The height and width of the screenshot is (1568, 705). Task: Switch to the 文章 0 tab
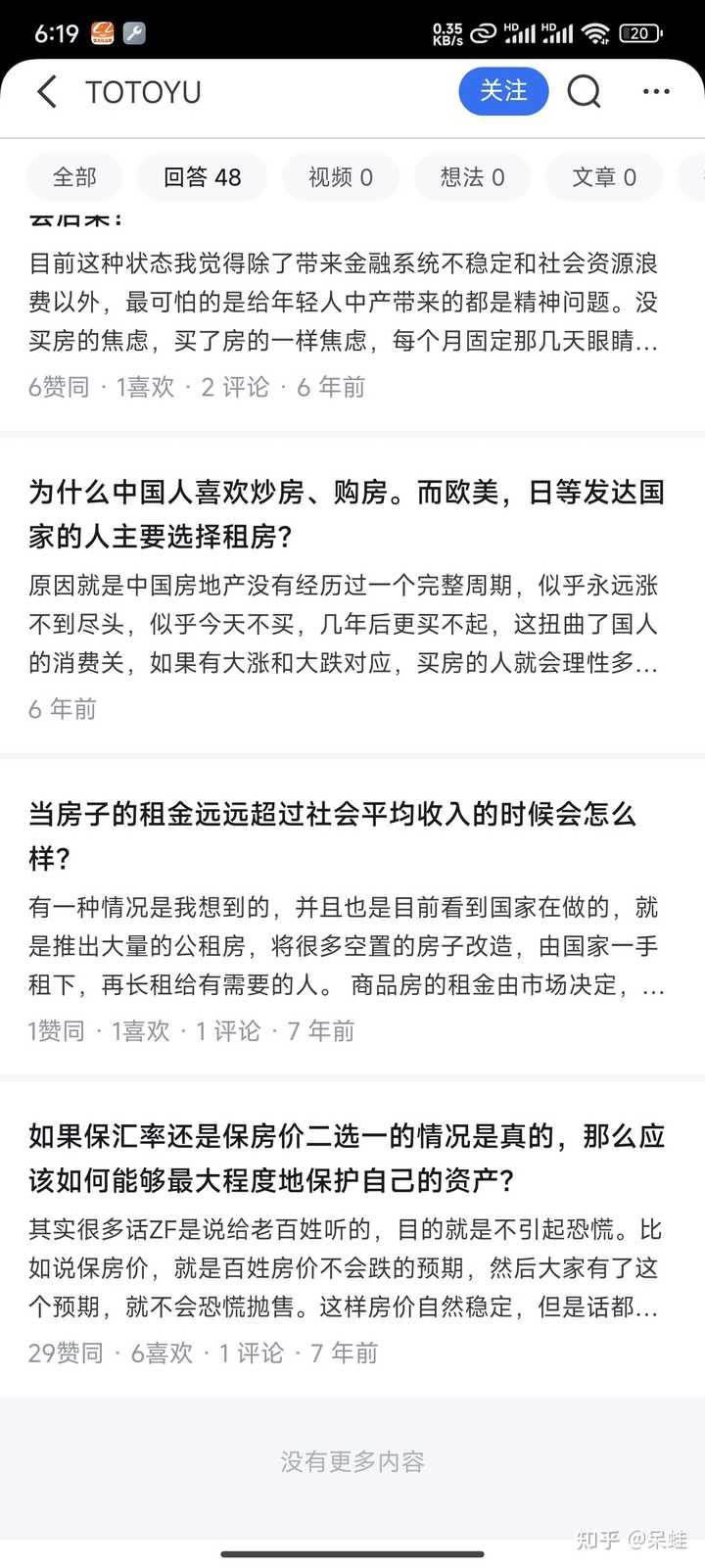click(x=604, y=177)
